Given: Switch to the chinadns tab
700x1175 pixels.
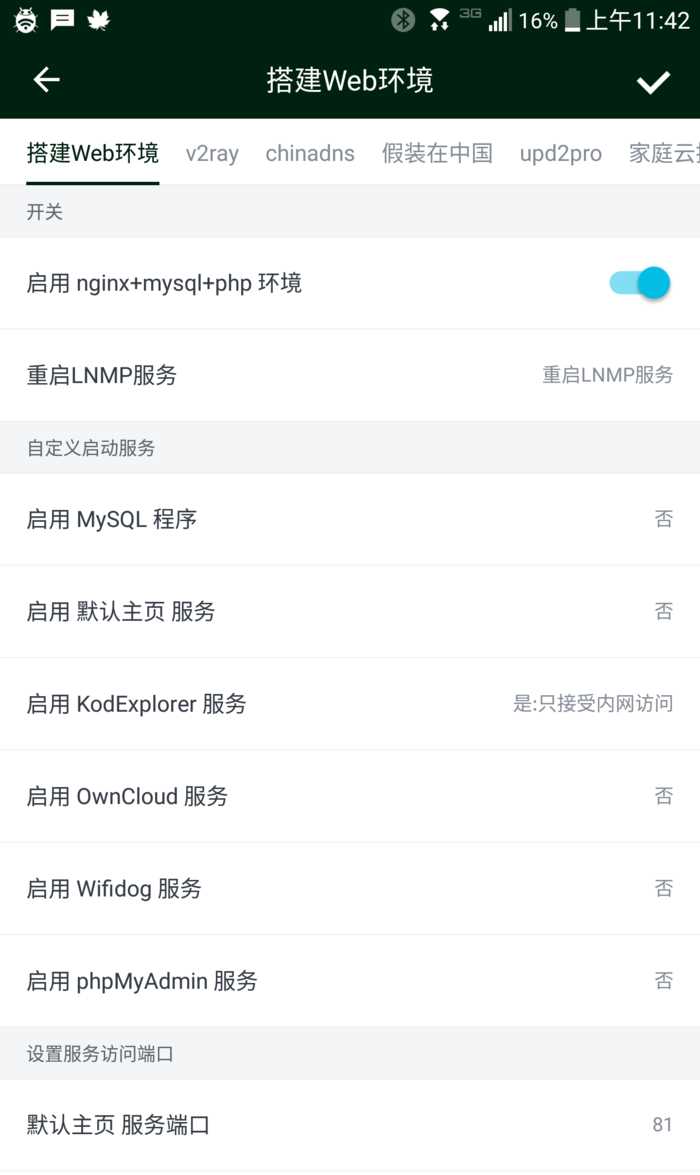Looking at the screenshot, I should (x=310, y=153).
